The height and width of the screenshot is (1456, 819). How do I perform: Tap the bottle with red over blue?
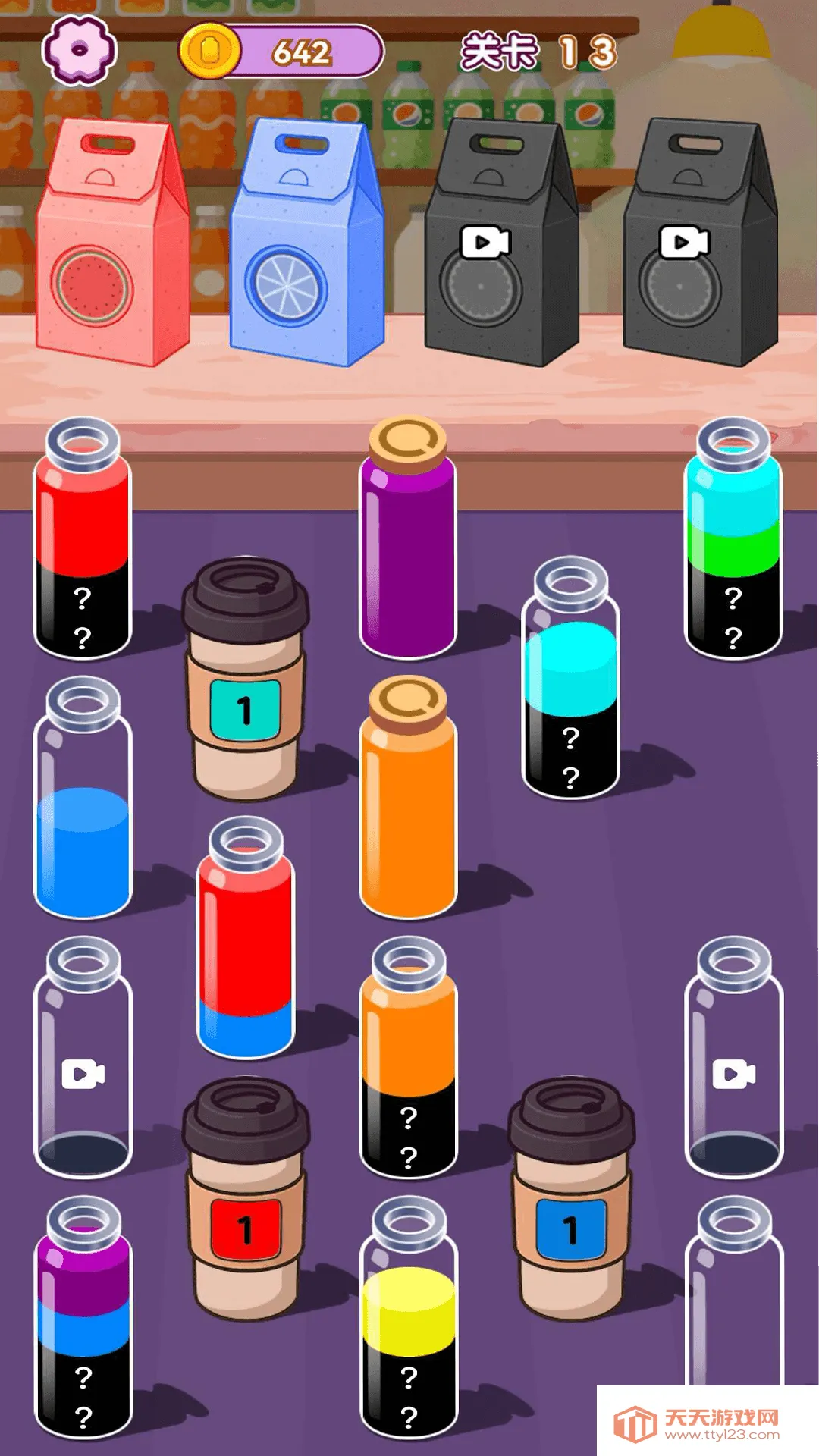pyautogui.click(x=246, y=940)
